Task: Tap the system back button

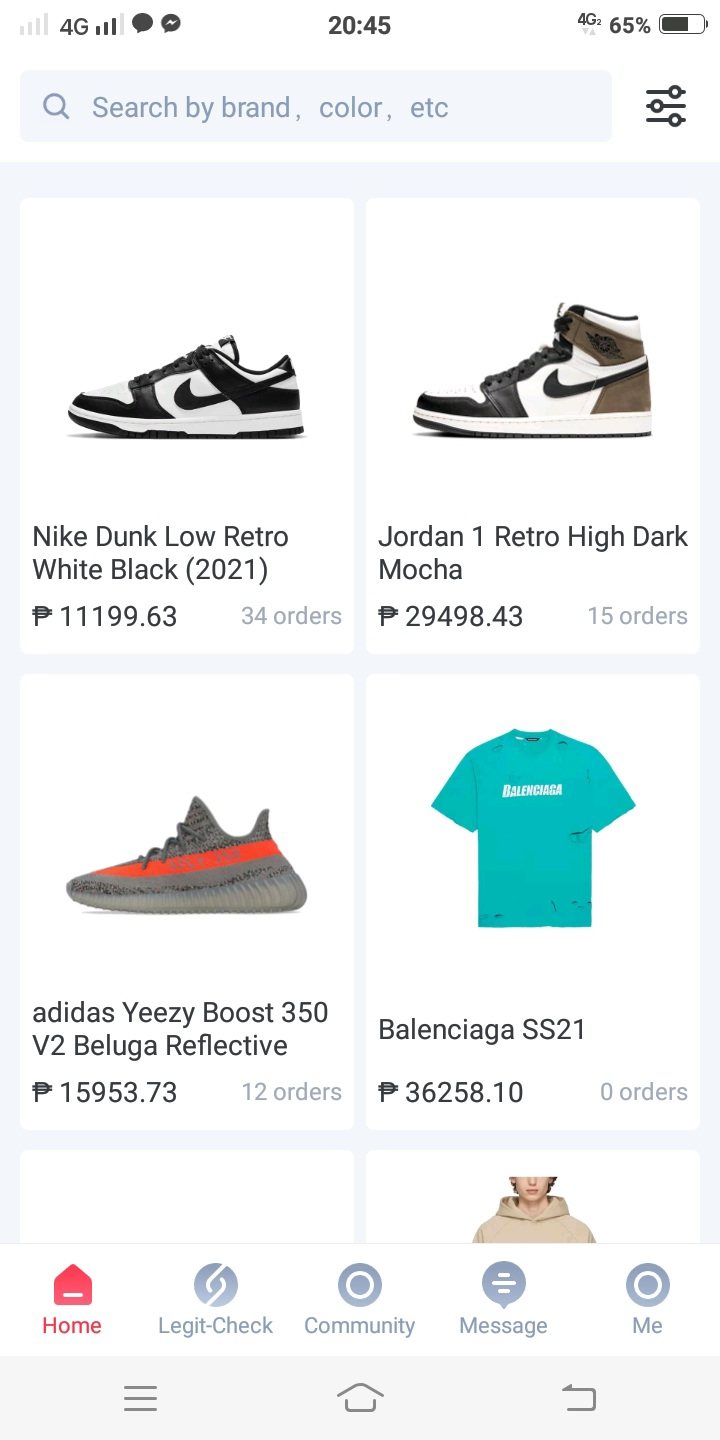Action: tap(579, 1398)
